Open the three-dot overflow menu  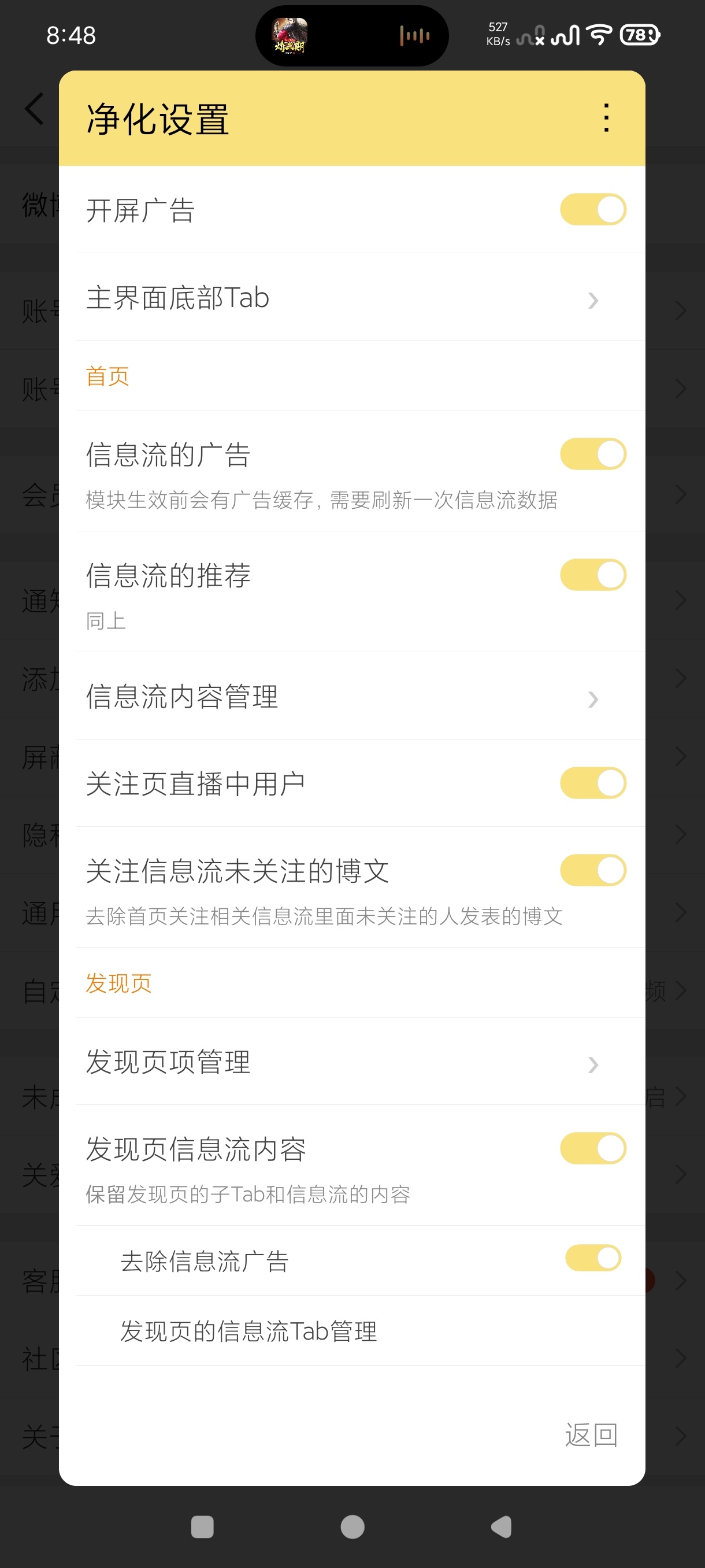click(606, 118)
